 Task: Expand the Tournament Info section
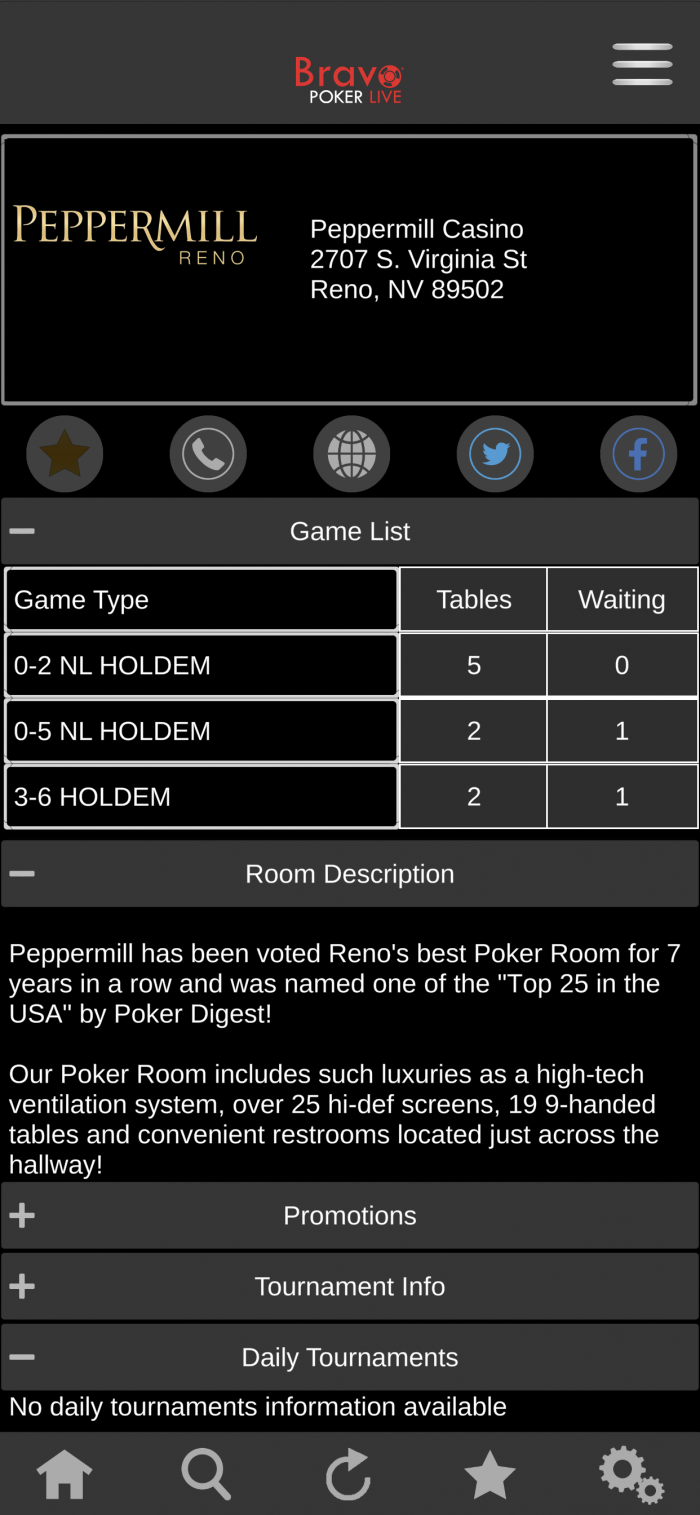[x=350, y=1286]
